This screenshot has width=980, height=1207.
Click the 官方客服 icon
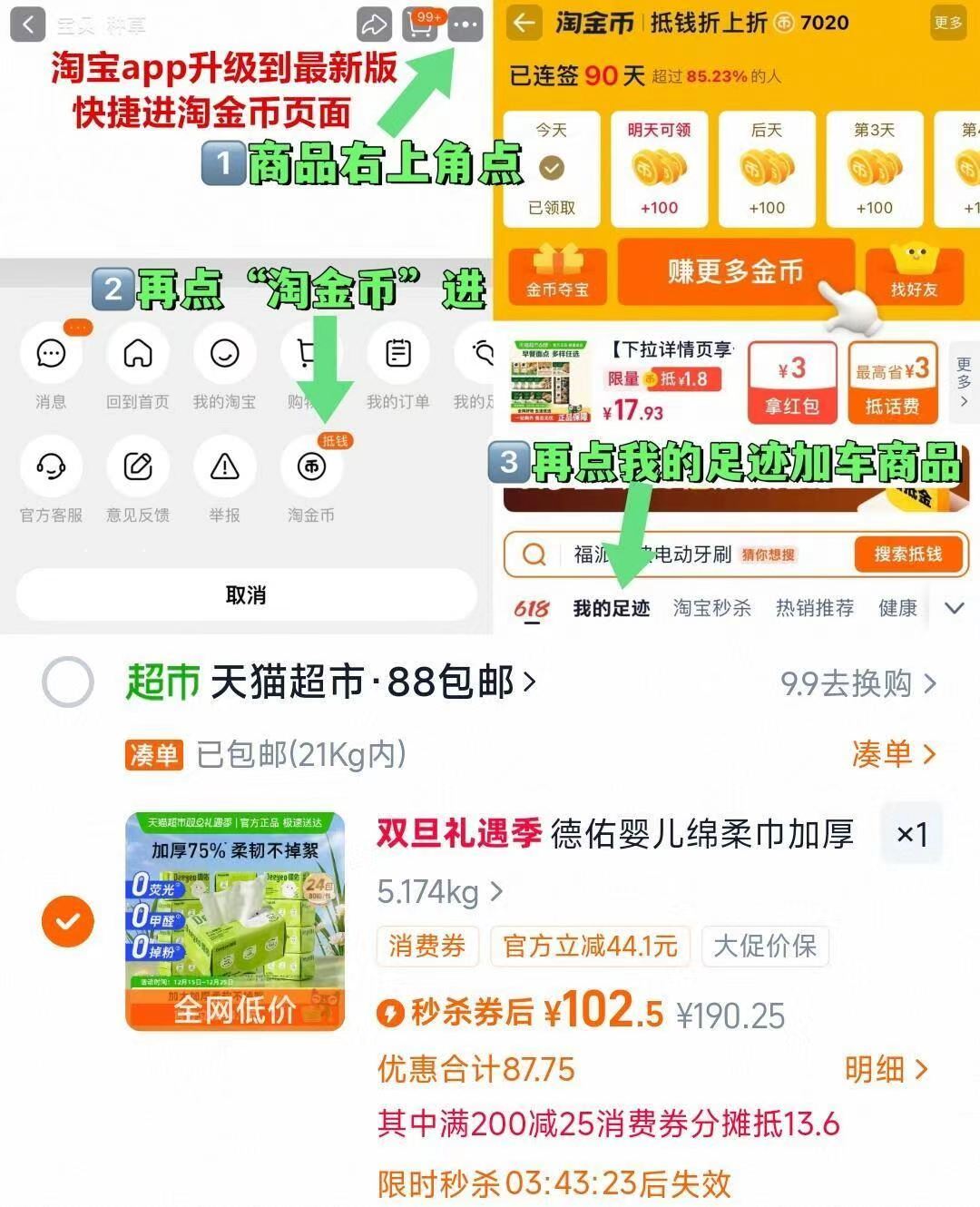click(x=52, y=467)
